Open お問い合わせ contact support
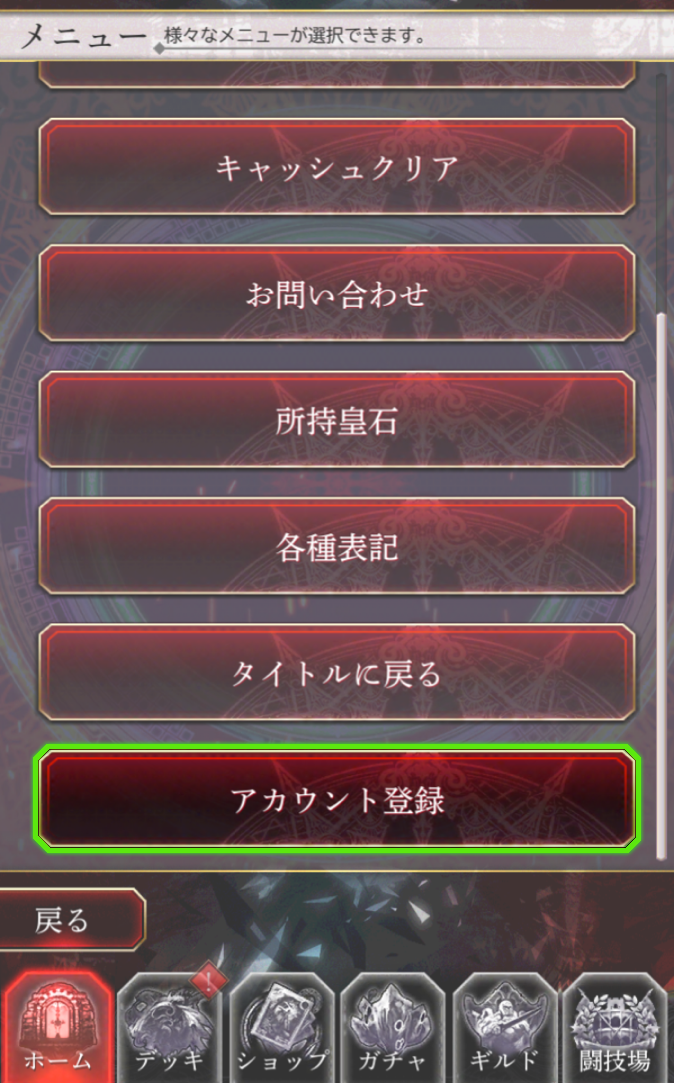The width and height of the screenshot is (674, 1083). 336,293
